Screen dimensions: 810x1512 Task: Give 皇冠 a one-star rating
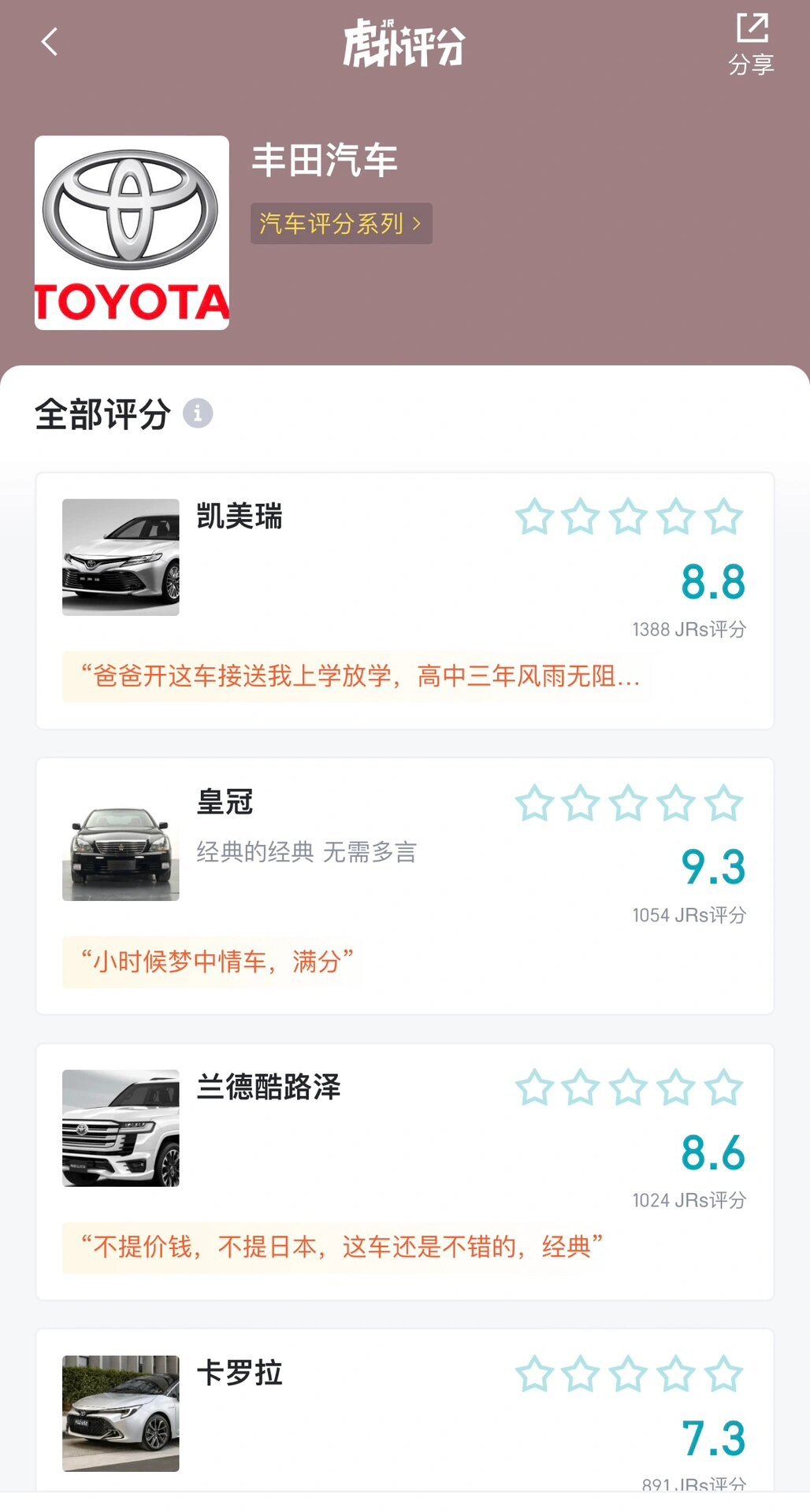coord(534,803)
